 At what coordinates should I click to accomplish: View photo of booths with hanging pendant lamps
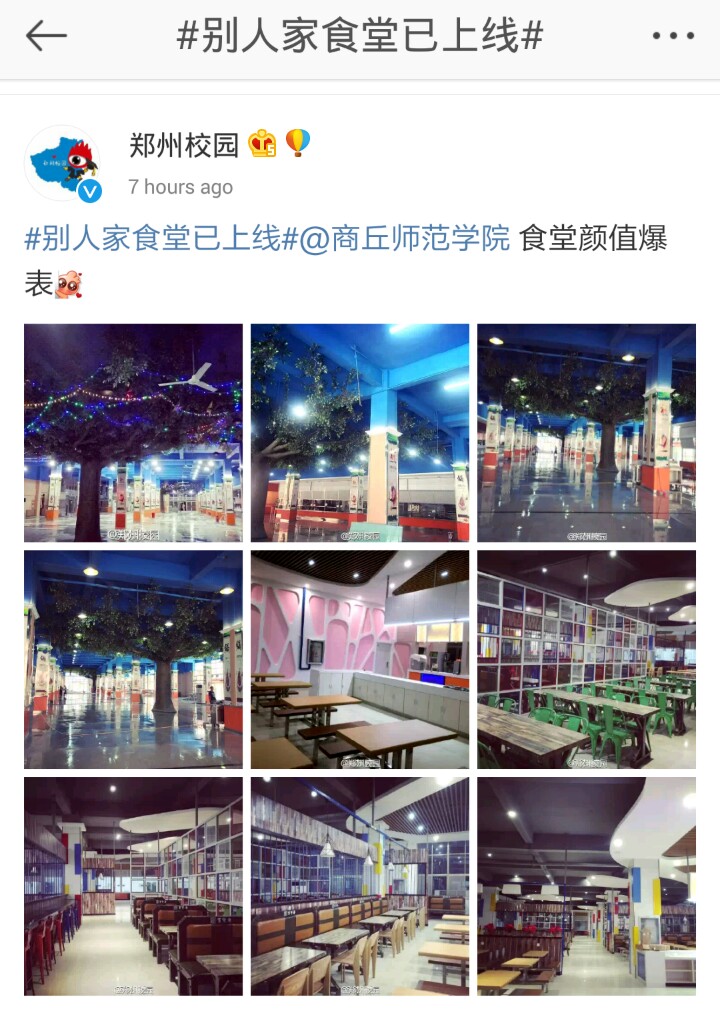click(359, 886)
